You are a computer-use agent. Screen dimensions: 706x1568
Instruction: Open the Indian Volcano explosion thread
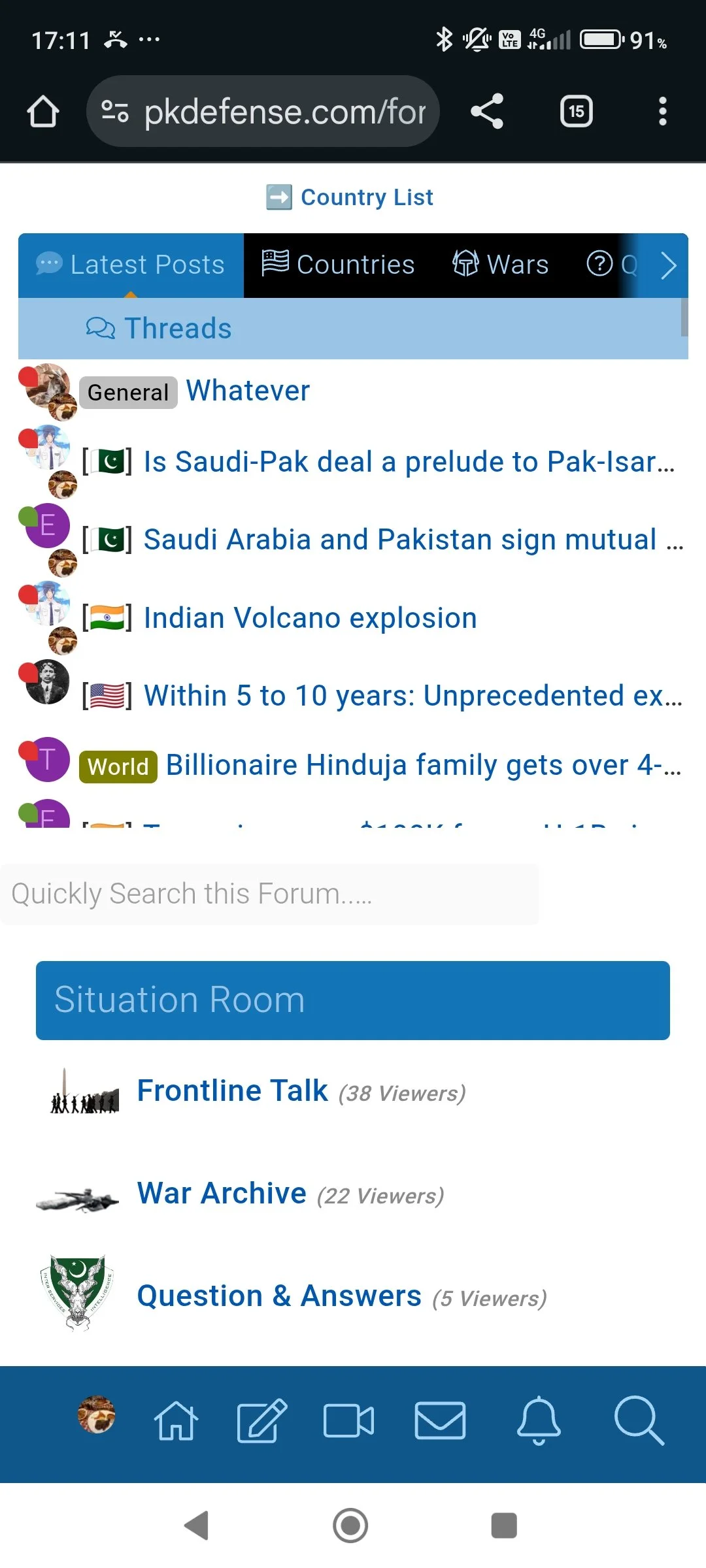click(x=309, y=617)
